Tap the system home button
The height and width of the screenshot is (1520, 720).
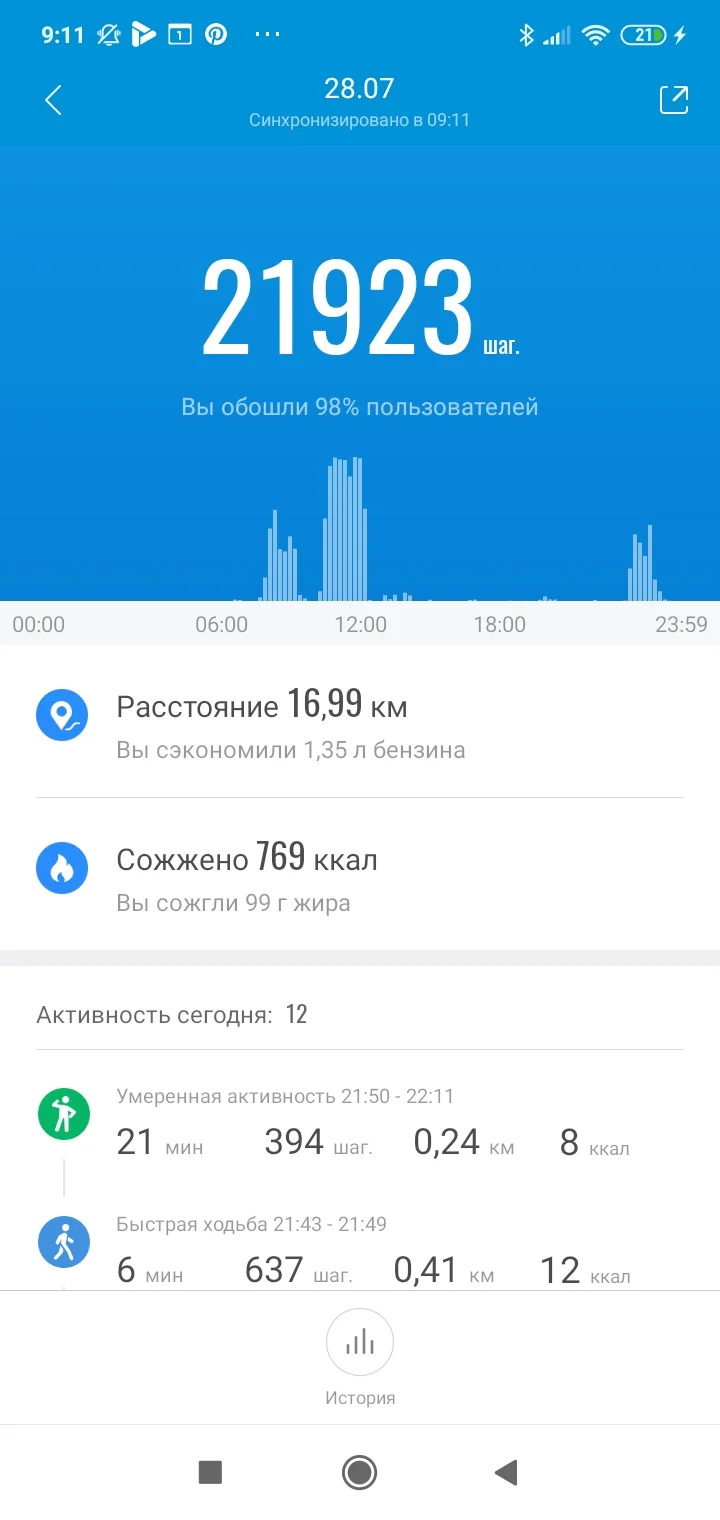click(x=359, y=1472)
